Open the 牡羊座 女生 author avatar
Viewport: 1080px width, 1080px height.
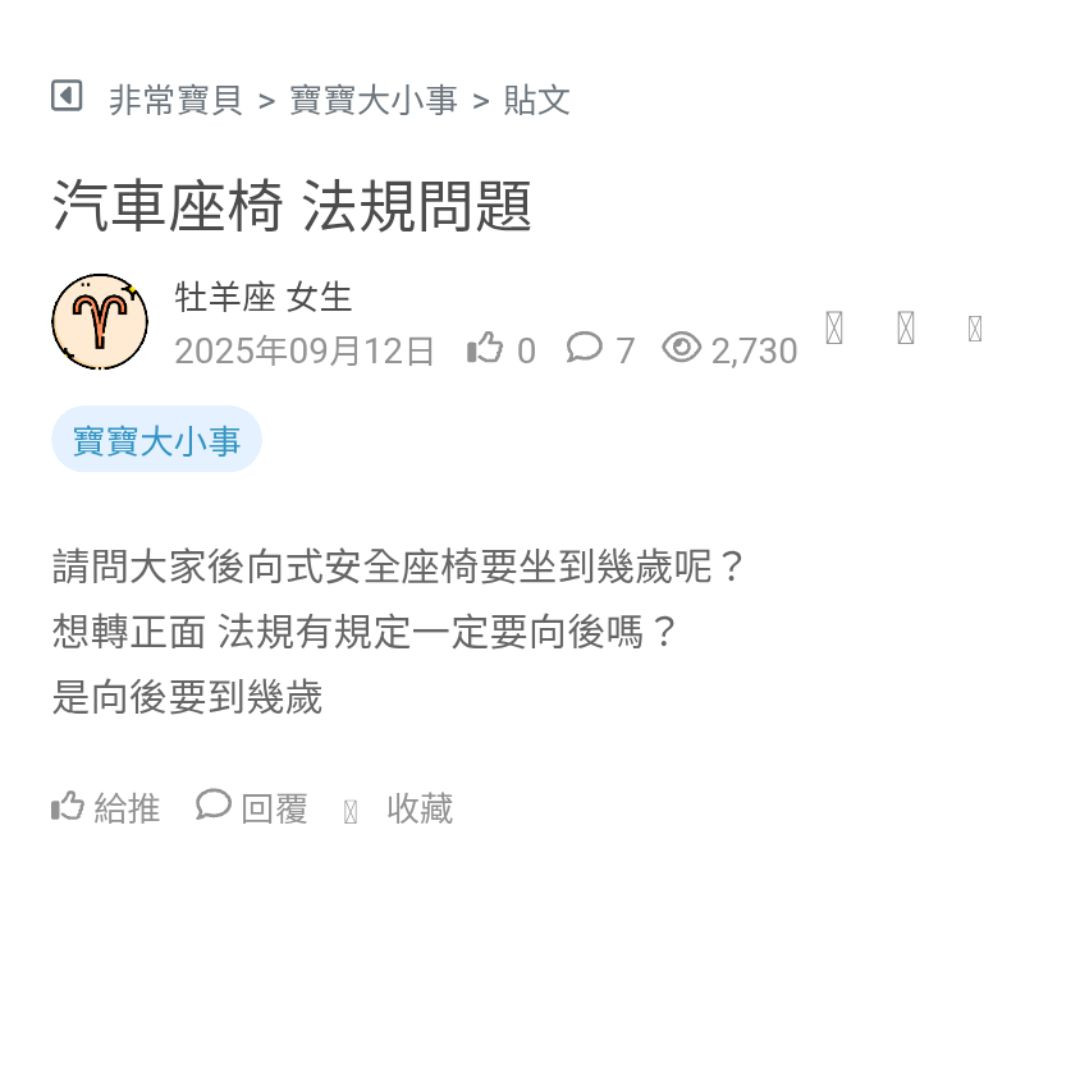tap(100, 322)
